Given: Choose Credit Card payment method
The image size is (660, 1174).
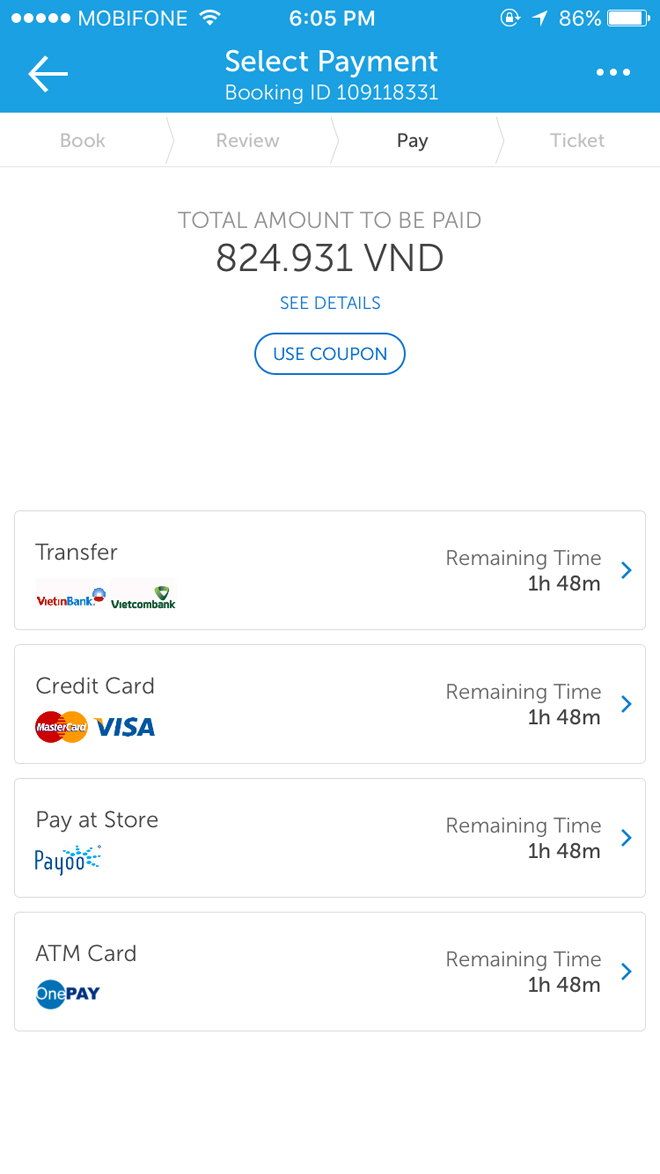Looking at the screenshot, I should click(330, 704).
